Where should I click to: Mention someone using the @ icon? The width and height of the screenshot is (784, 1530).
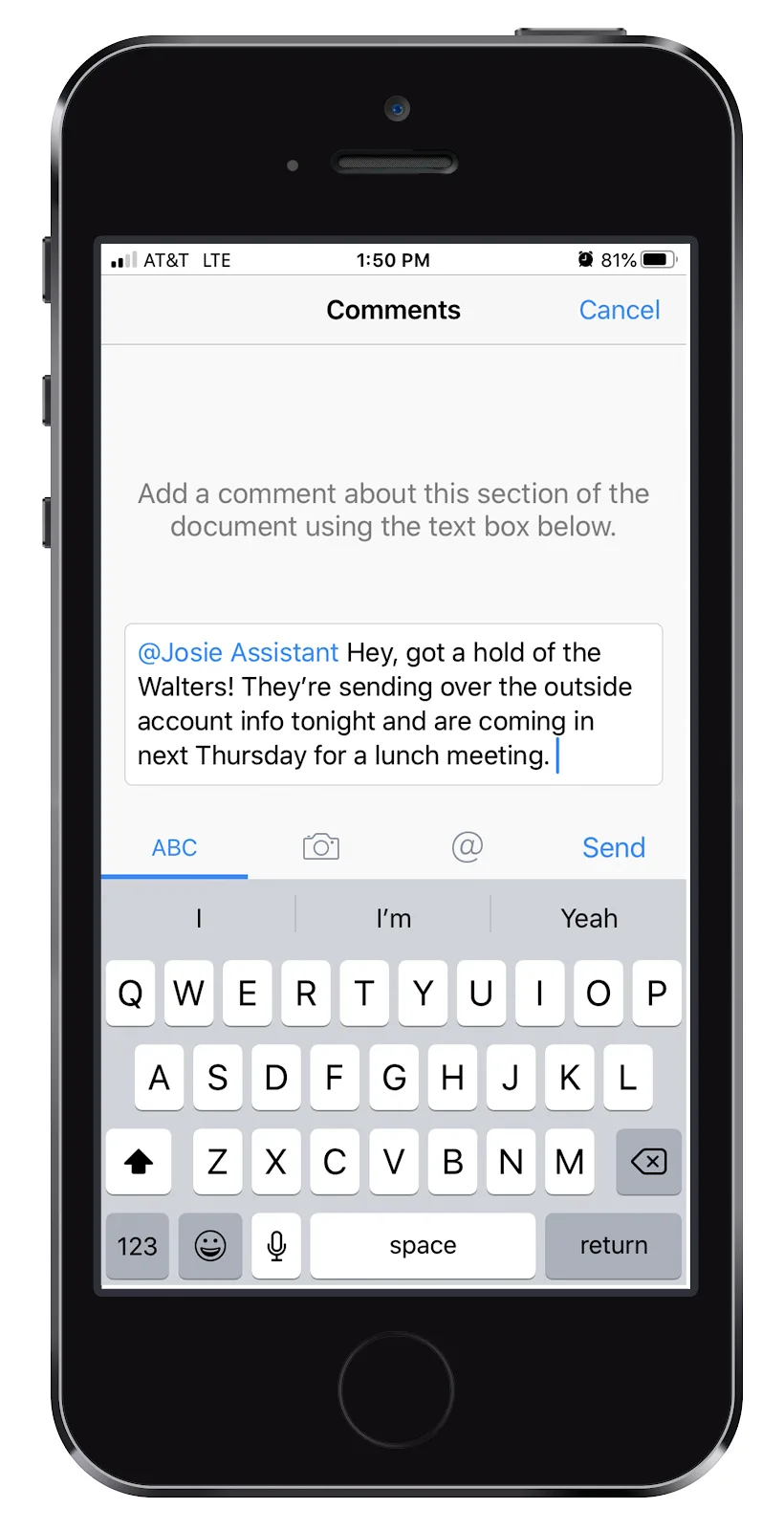coord(468,846)
